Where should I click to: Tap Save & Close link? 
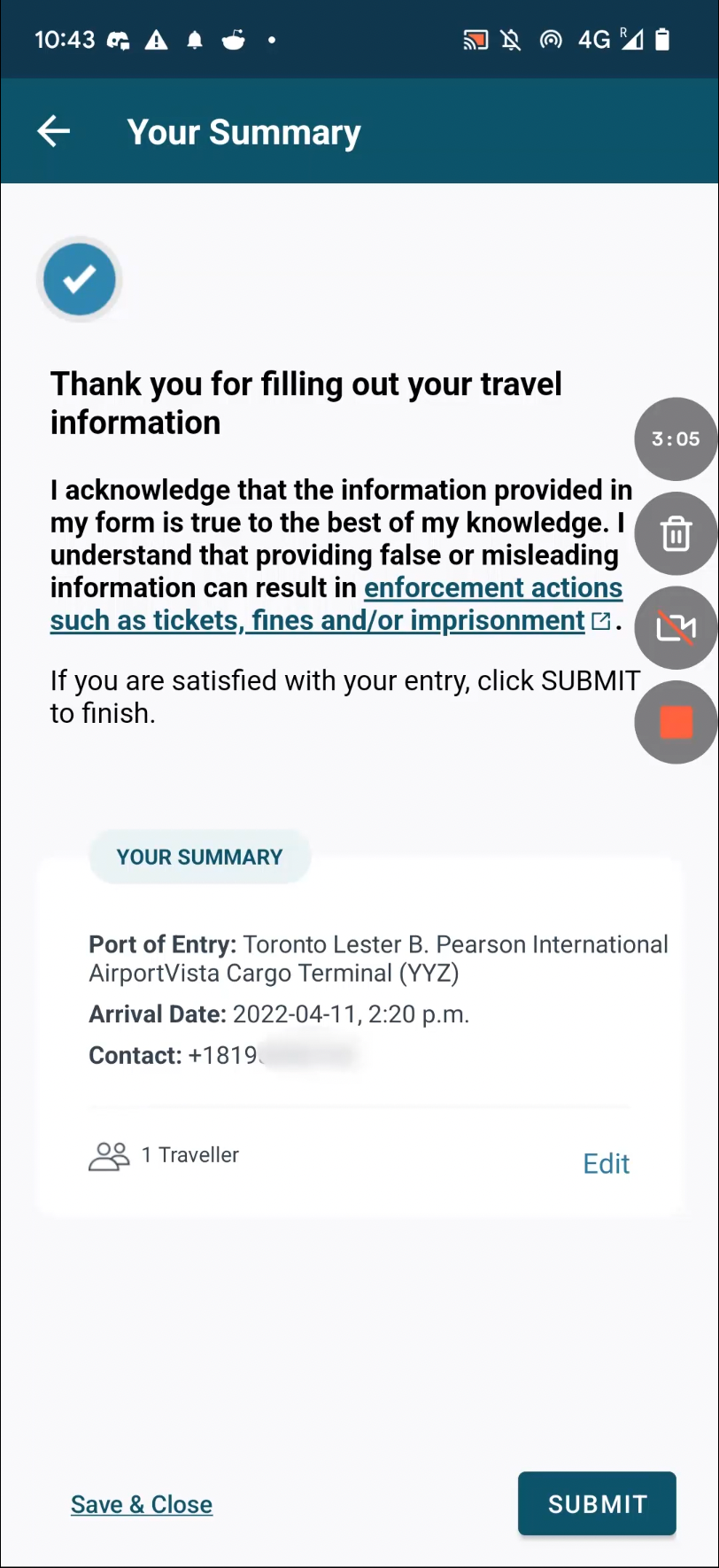(x=142, y=1504)
